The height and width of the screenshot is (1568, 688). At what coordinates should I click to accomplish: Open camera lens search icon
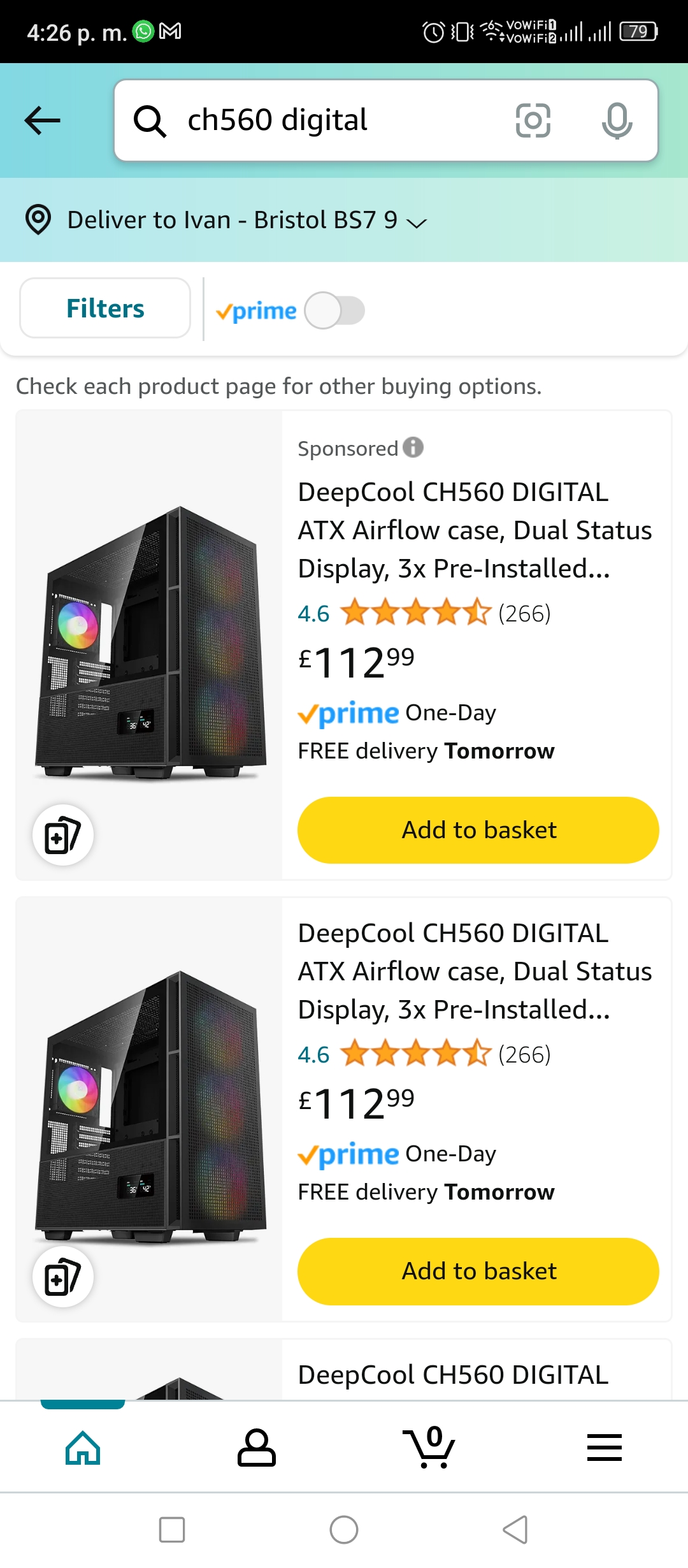[x=533, y=120]
